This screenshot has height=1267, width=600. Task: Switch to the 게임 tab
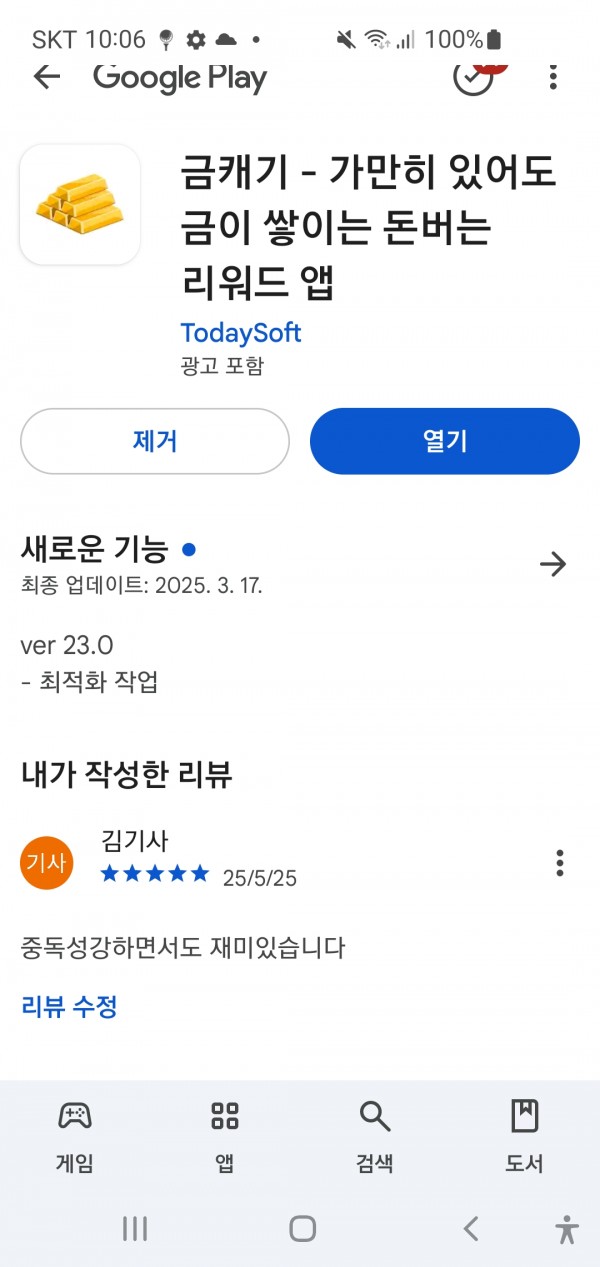coord(75,1135)
